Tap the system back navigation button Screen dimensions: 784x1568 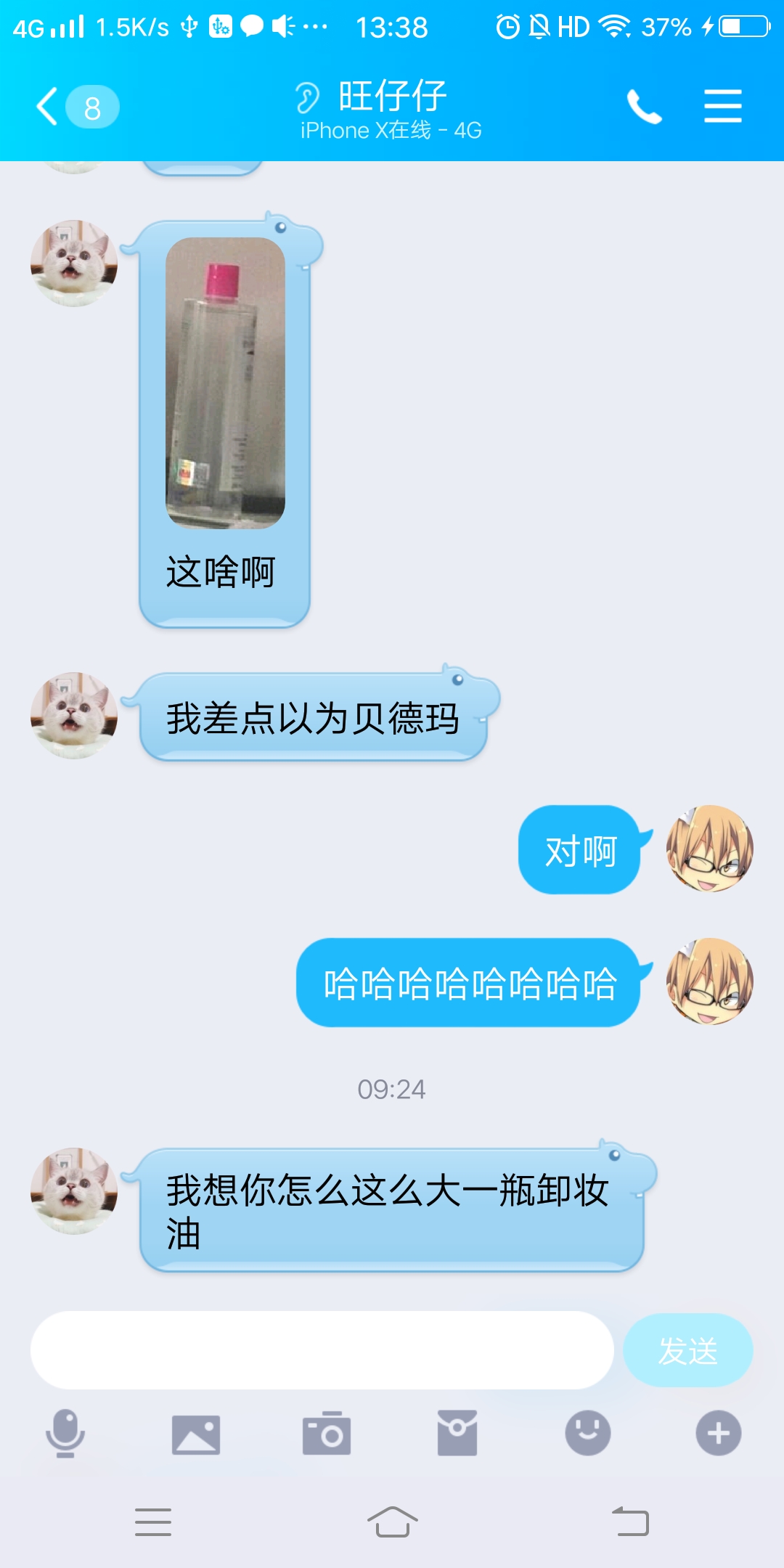click(630, 1522)
